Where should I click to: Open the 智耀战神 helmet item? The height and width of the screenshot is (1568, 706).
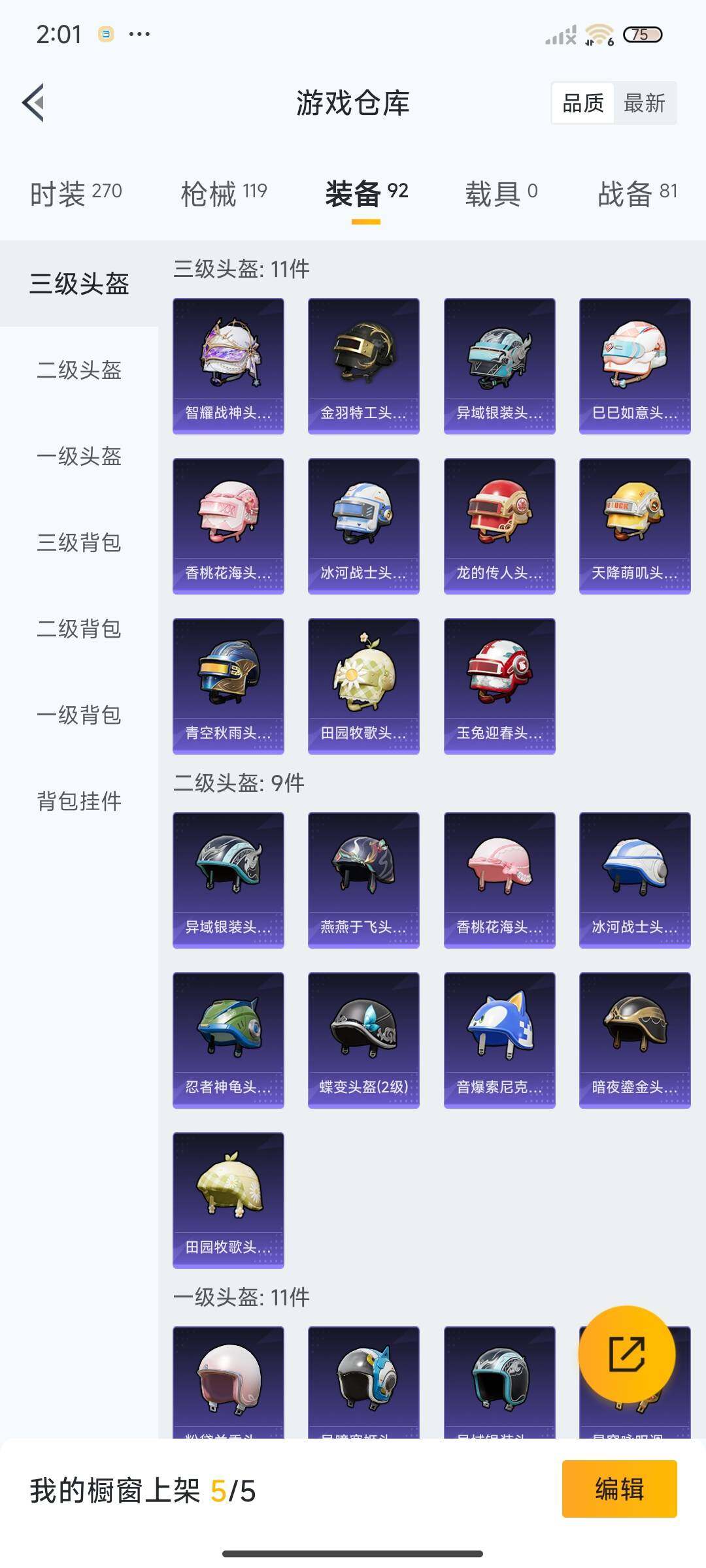(228, 366)
